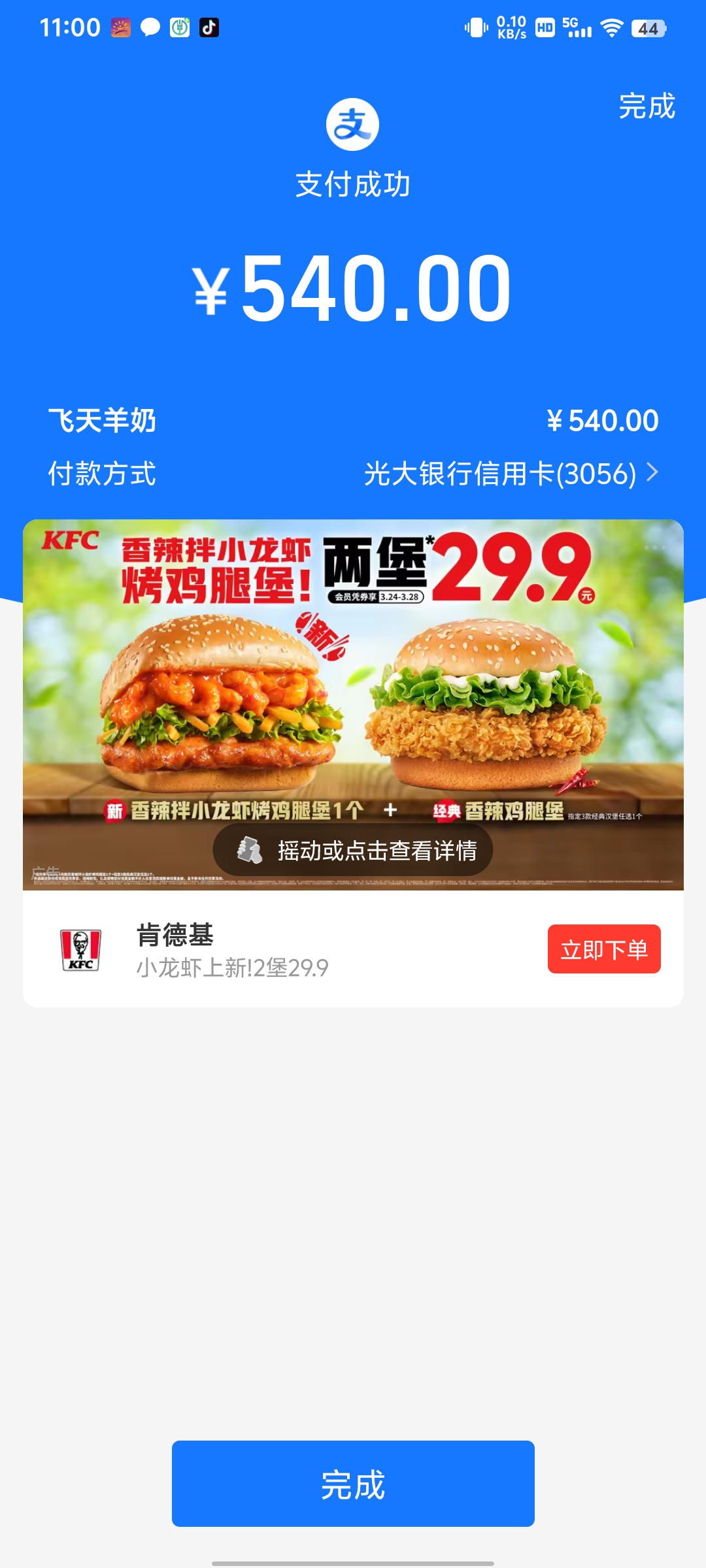Tap 摇动或点击查看详情 on the ad
This screenshot has height=1568, width=706.
[x=353, y=850]
